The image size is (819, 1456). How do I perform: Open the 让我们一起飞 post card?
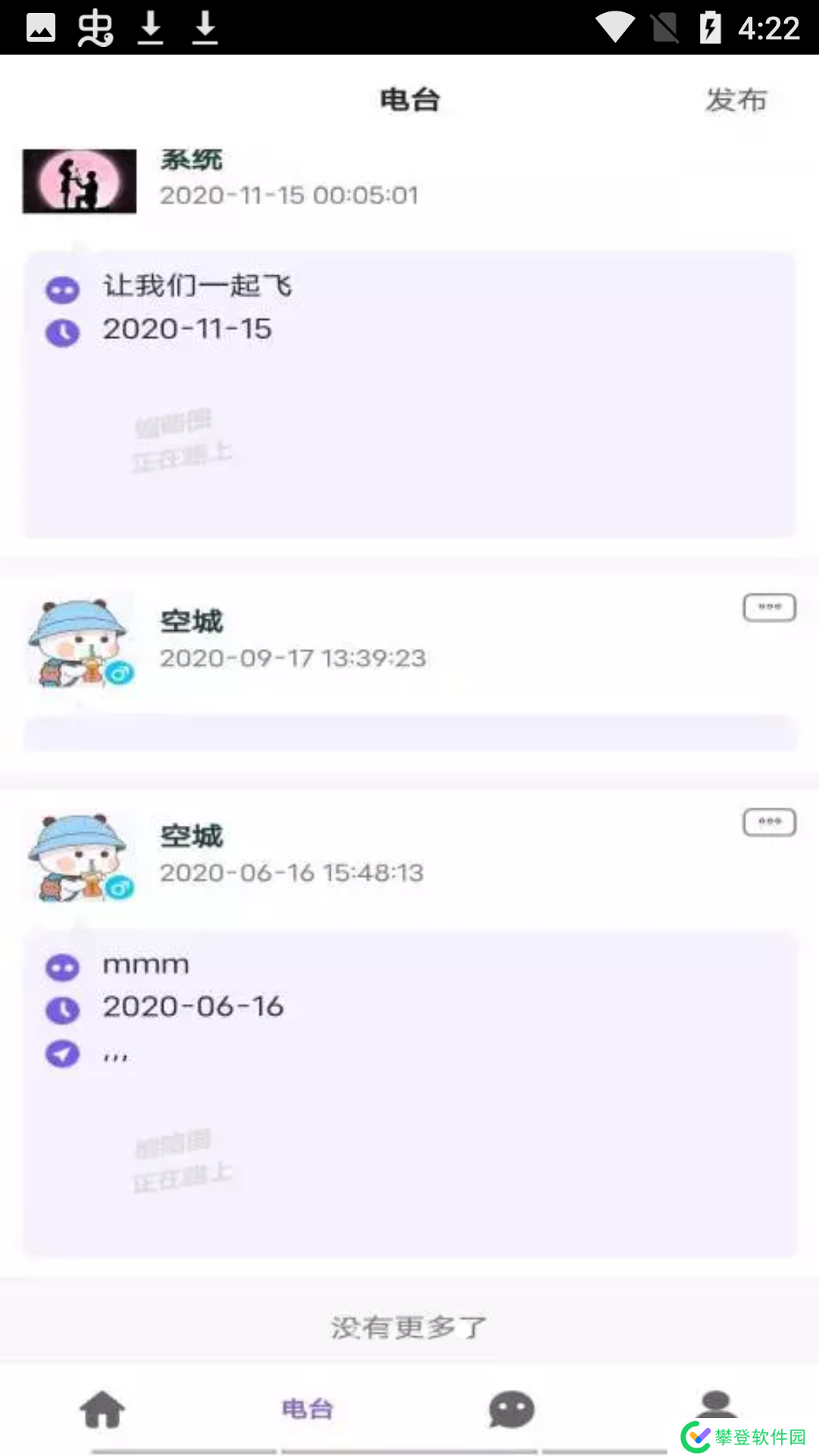point(409,394)
